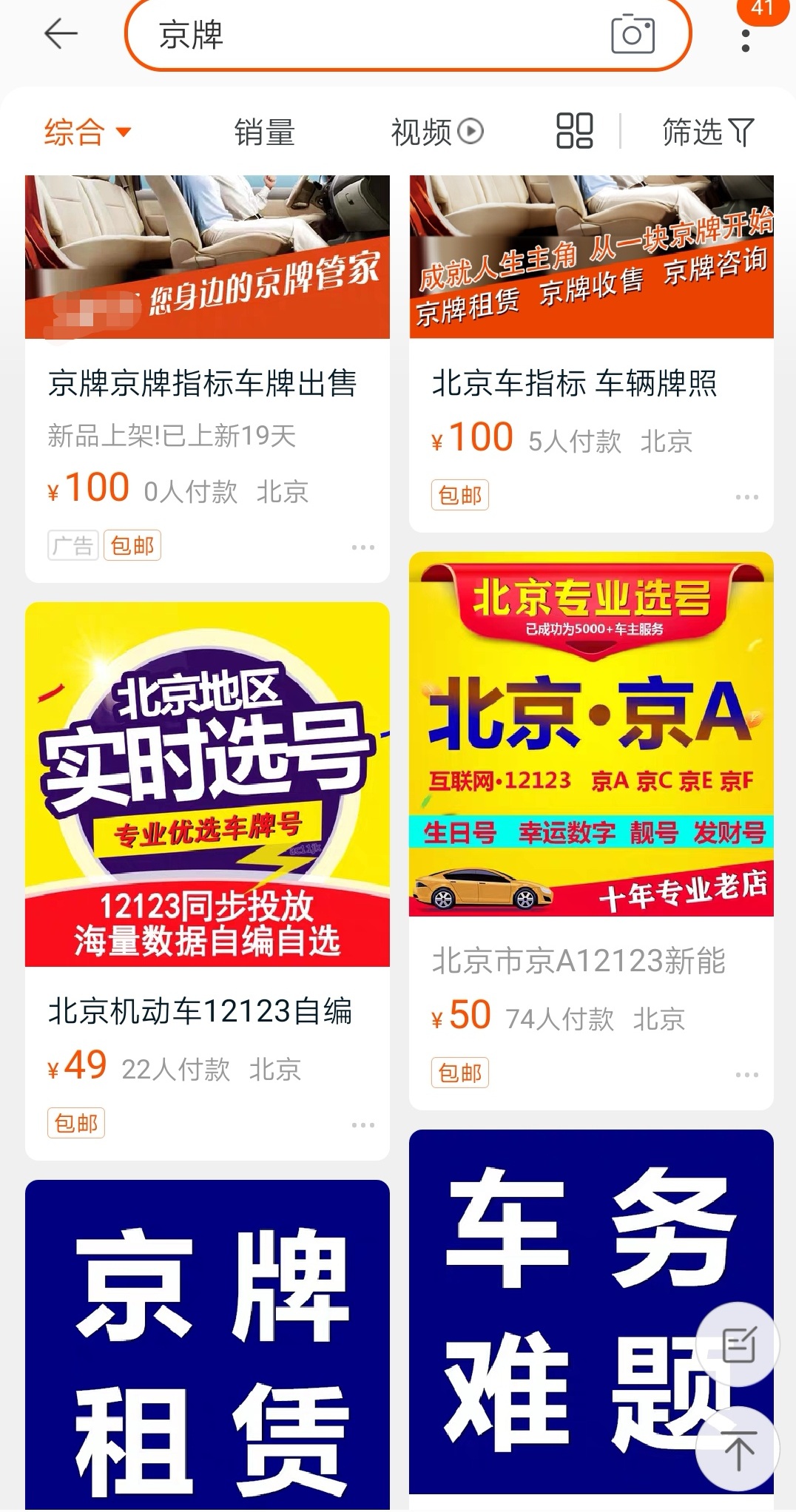Expand the 综合 sort dropdown

click(87, 132)
